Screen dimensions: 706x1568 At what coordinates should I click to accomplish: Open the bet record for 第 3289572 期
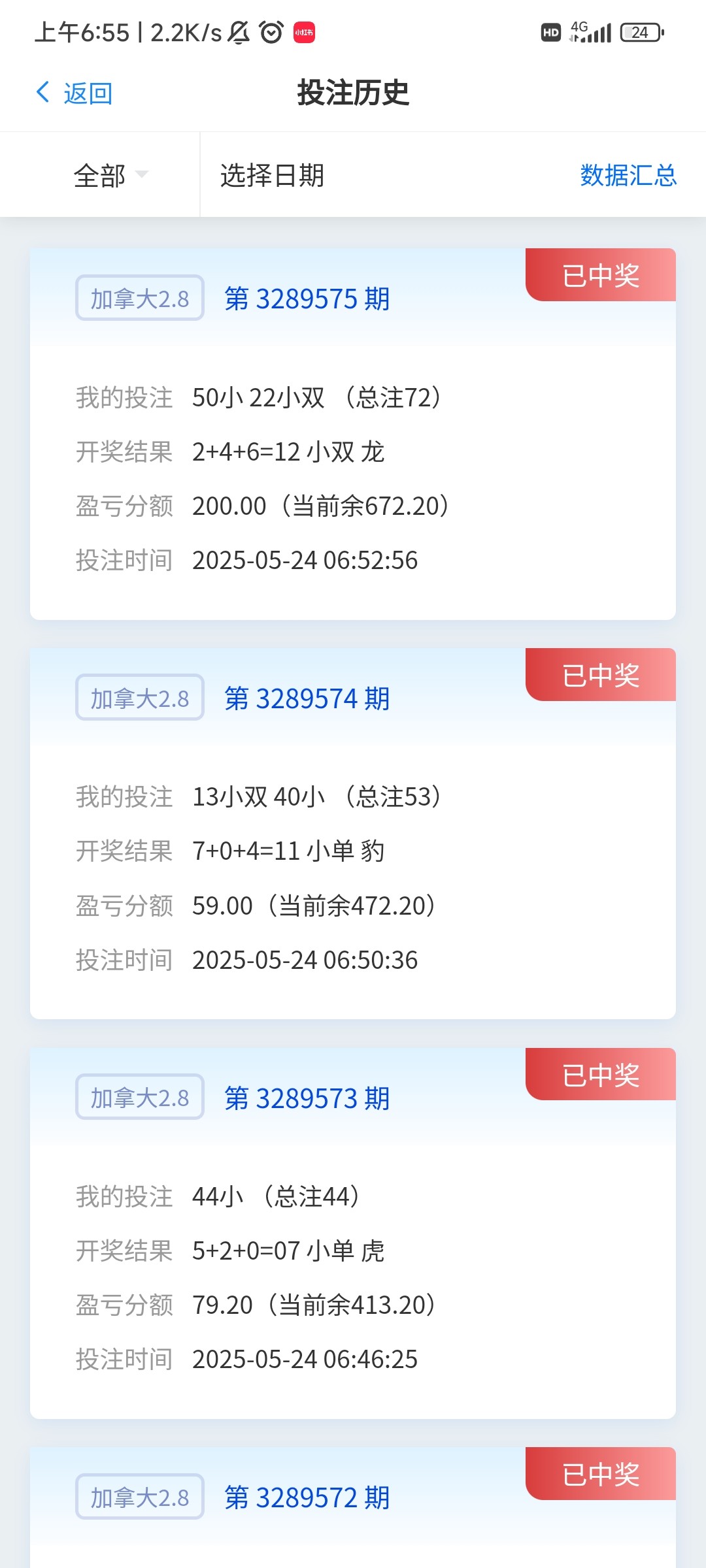tap(353, 1508)
